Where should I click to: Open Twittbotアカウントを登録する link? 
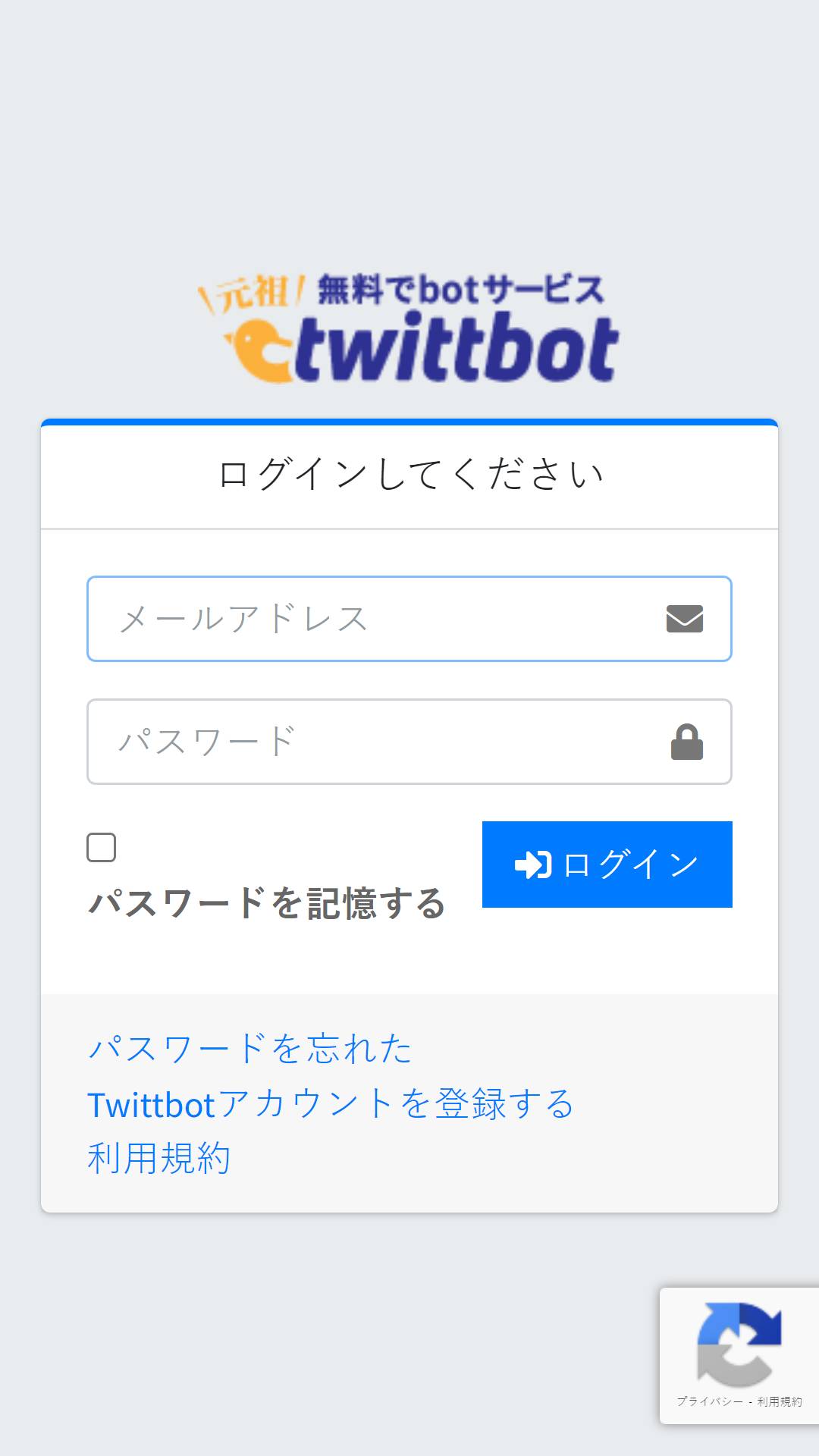point(331,1104)
